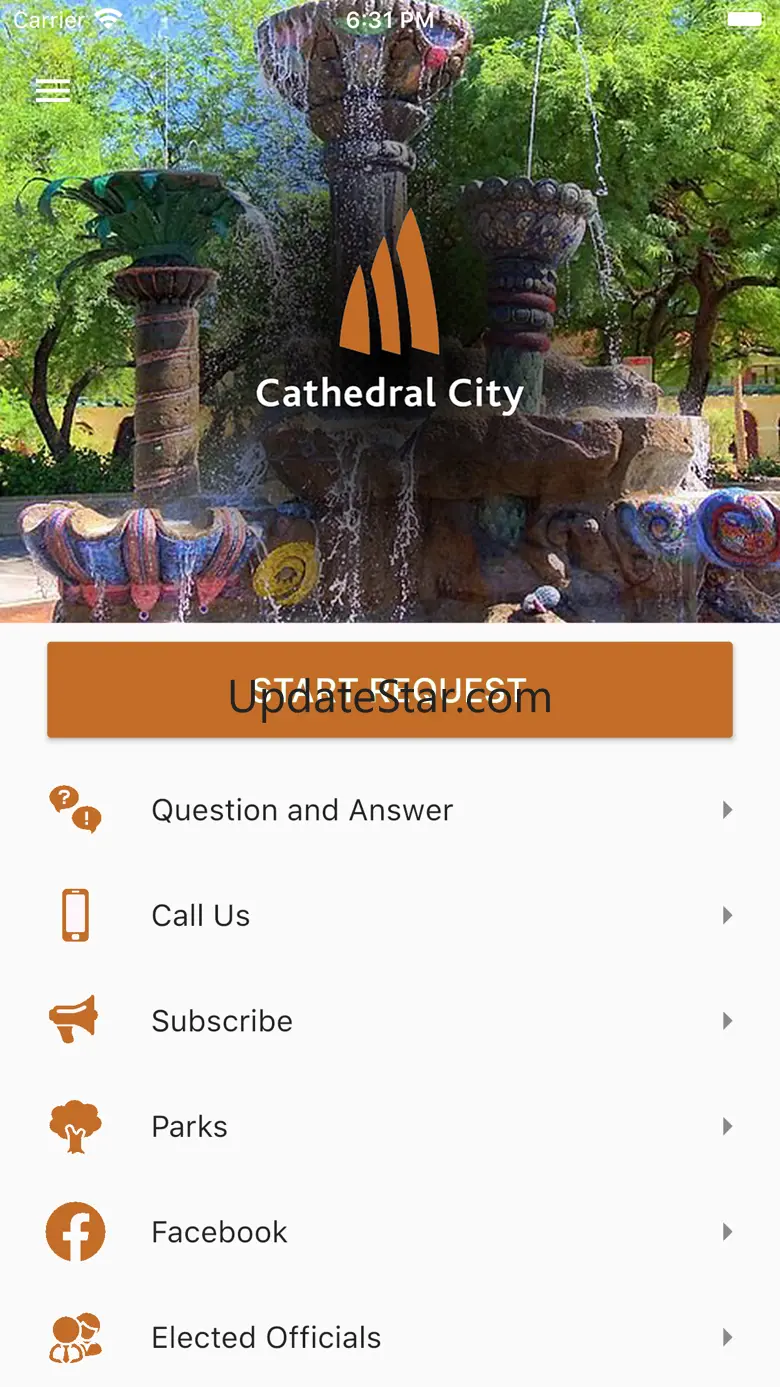
Task: Go to Elected Officials
Action: click(390, 1337)
